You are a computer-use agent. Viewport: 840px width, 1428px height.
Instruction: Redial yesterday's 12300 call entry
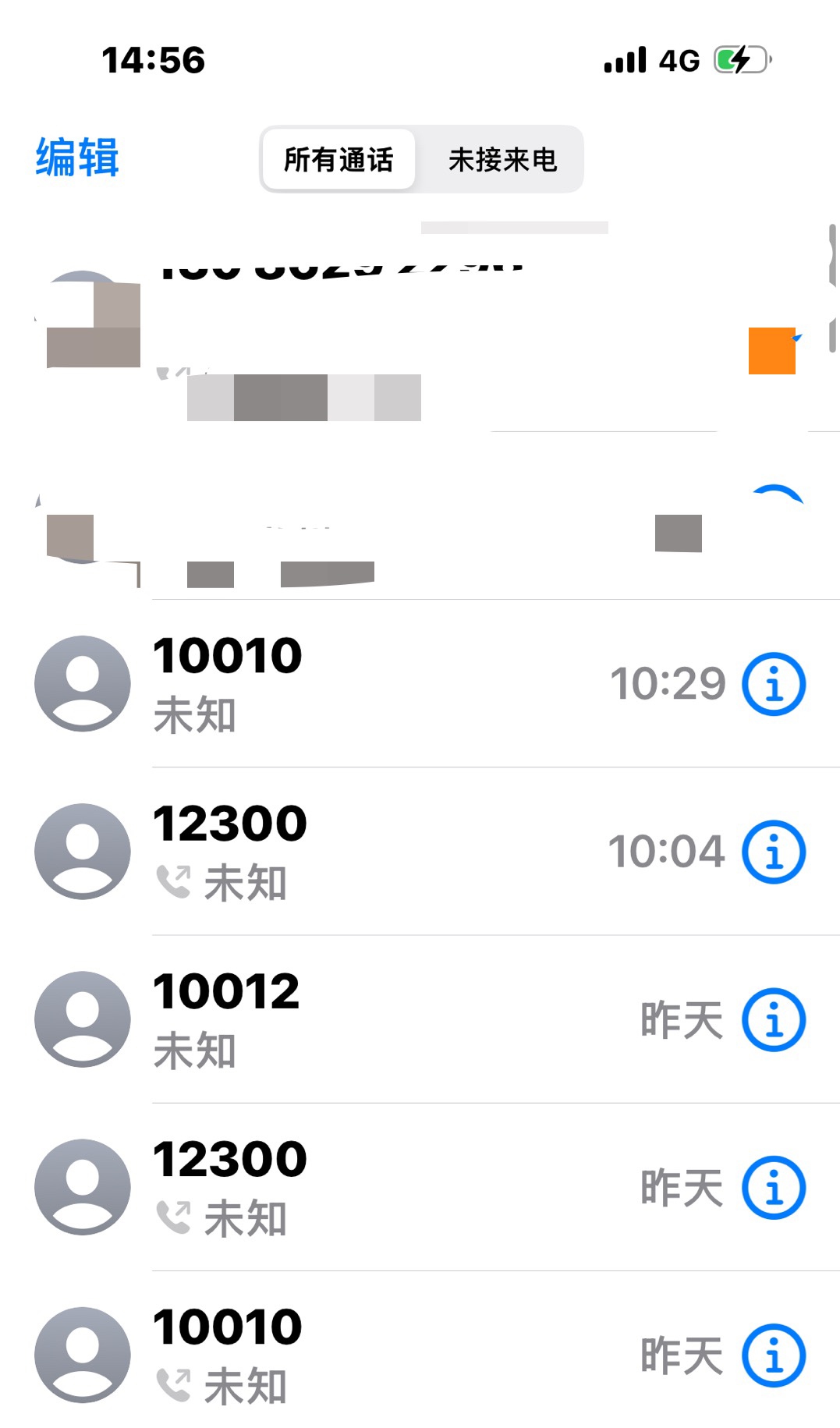[420, 1187]
